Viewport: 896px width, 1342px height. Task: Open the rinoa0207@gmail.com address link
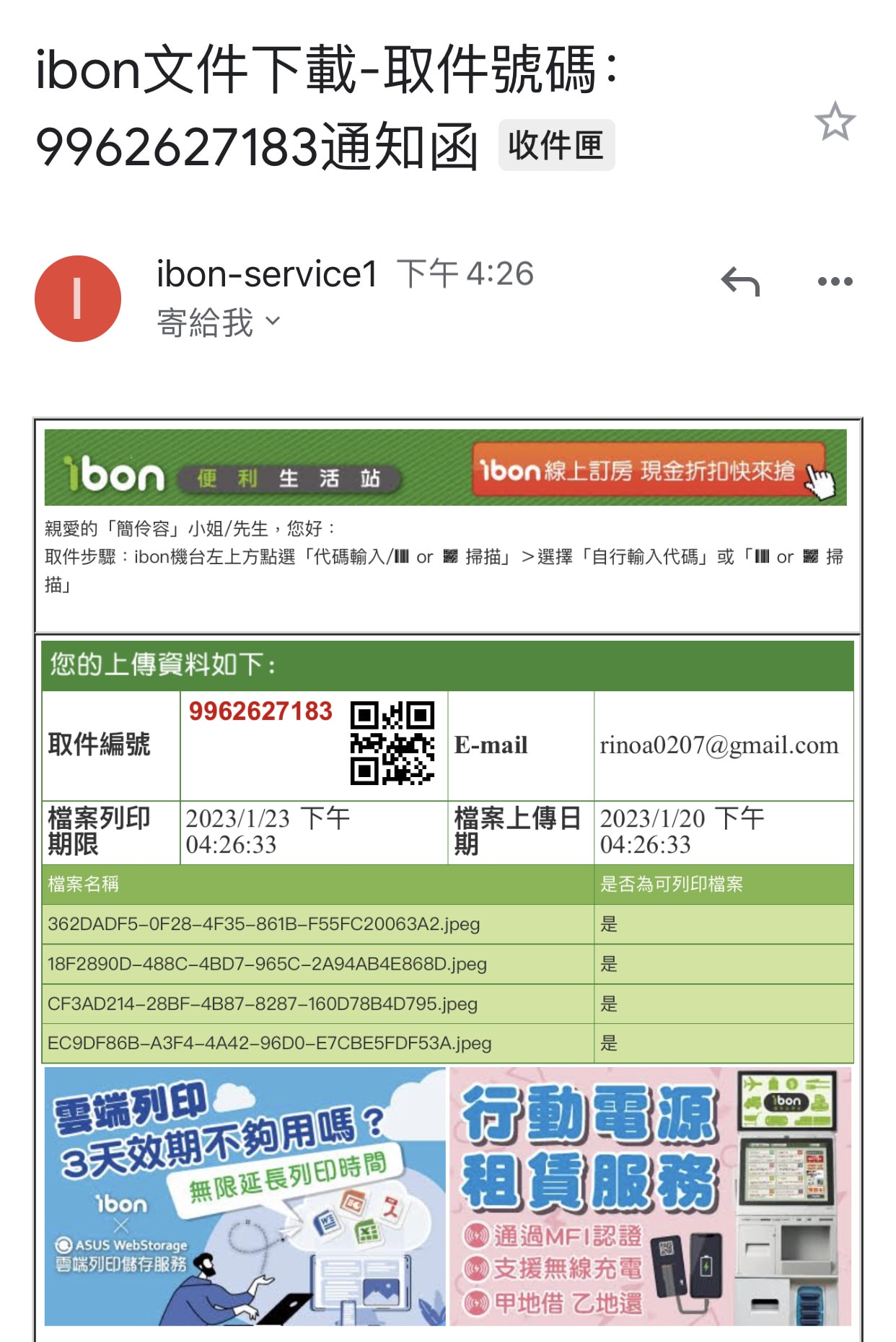click(719, 745)
